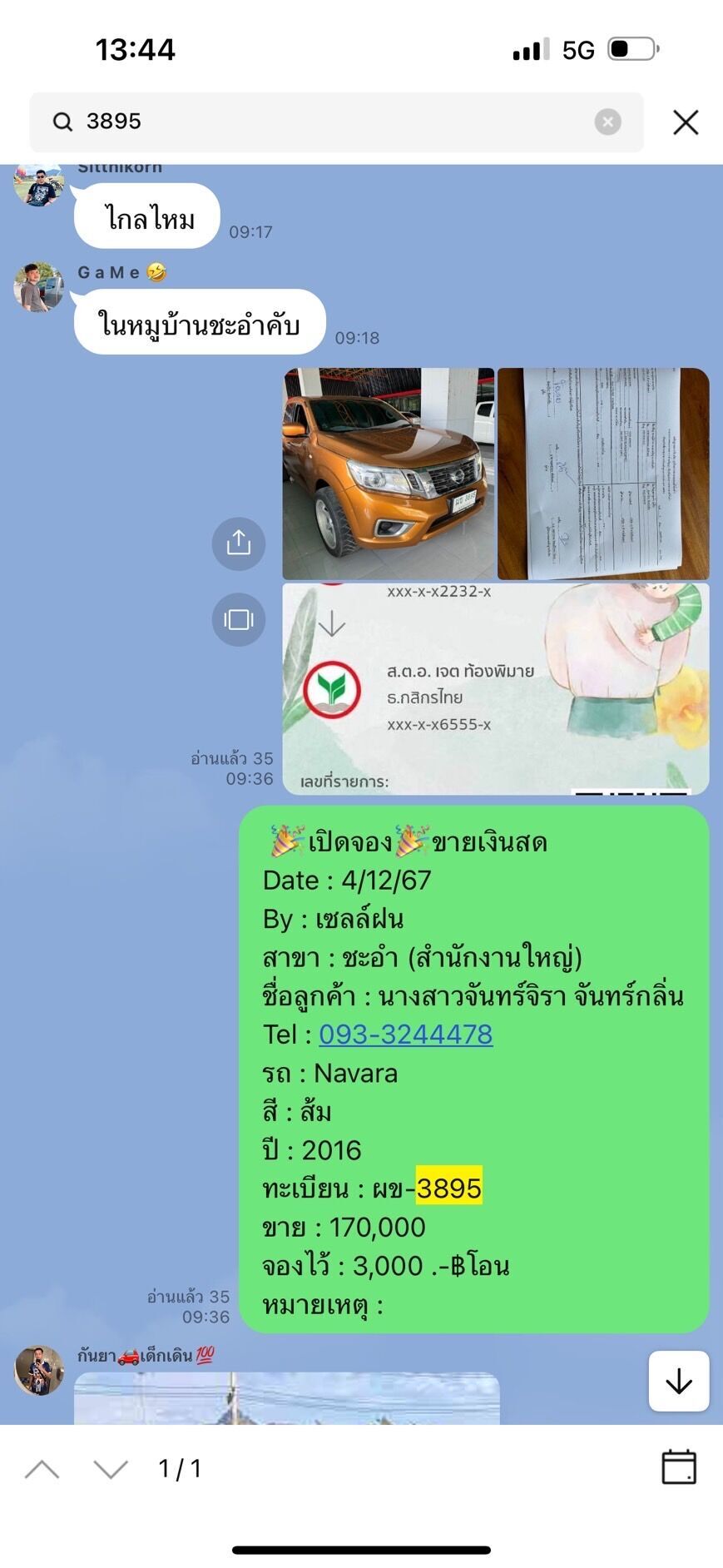Screen dimensions: 723x1568
Task: View Sitthikorn's profile avatar
Action: click(x=39, y=185)
